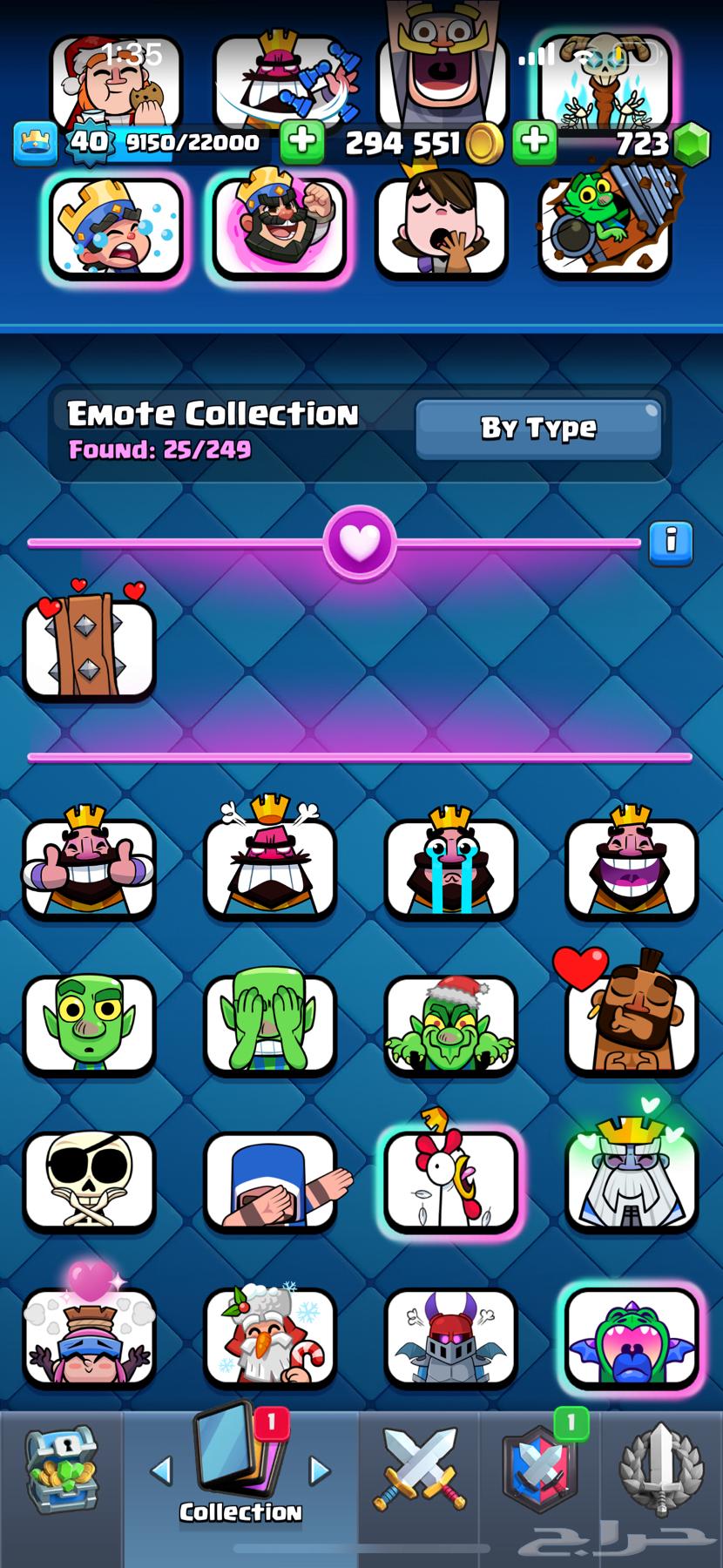This screenshot has width=723, height=1568.
Task: Open the Clan shield tab
Action: [x=540, y=1472]
